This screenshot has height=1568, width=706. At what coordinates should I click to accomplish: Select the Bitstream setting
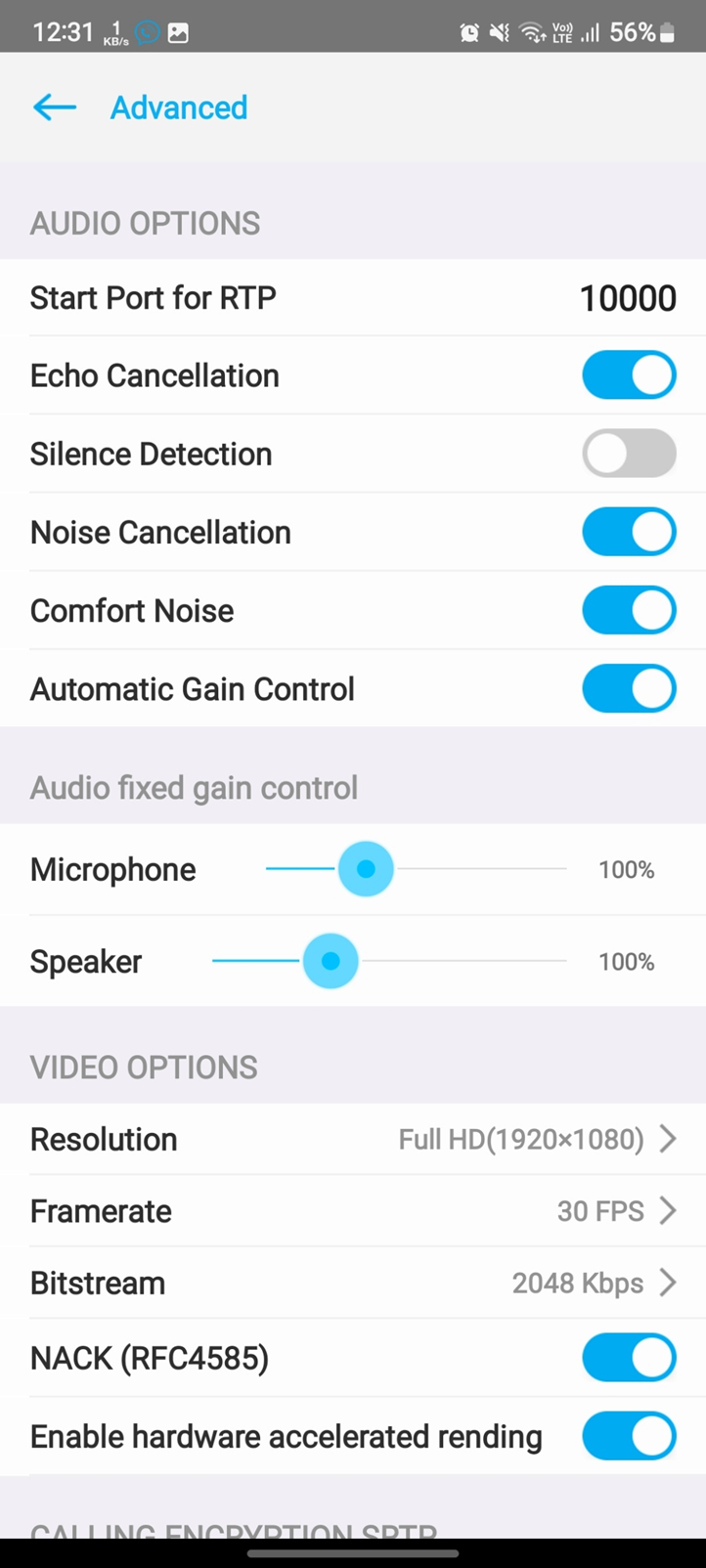(352, 1283)
